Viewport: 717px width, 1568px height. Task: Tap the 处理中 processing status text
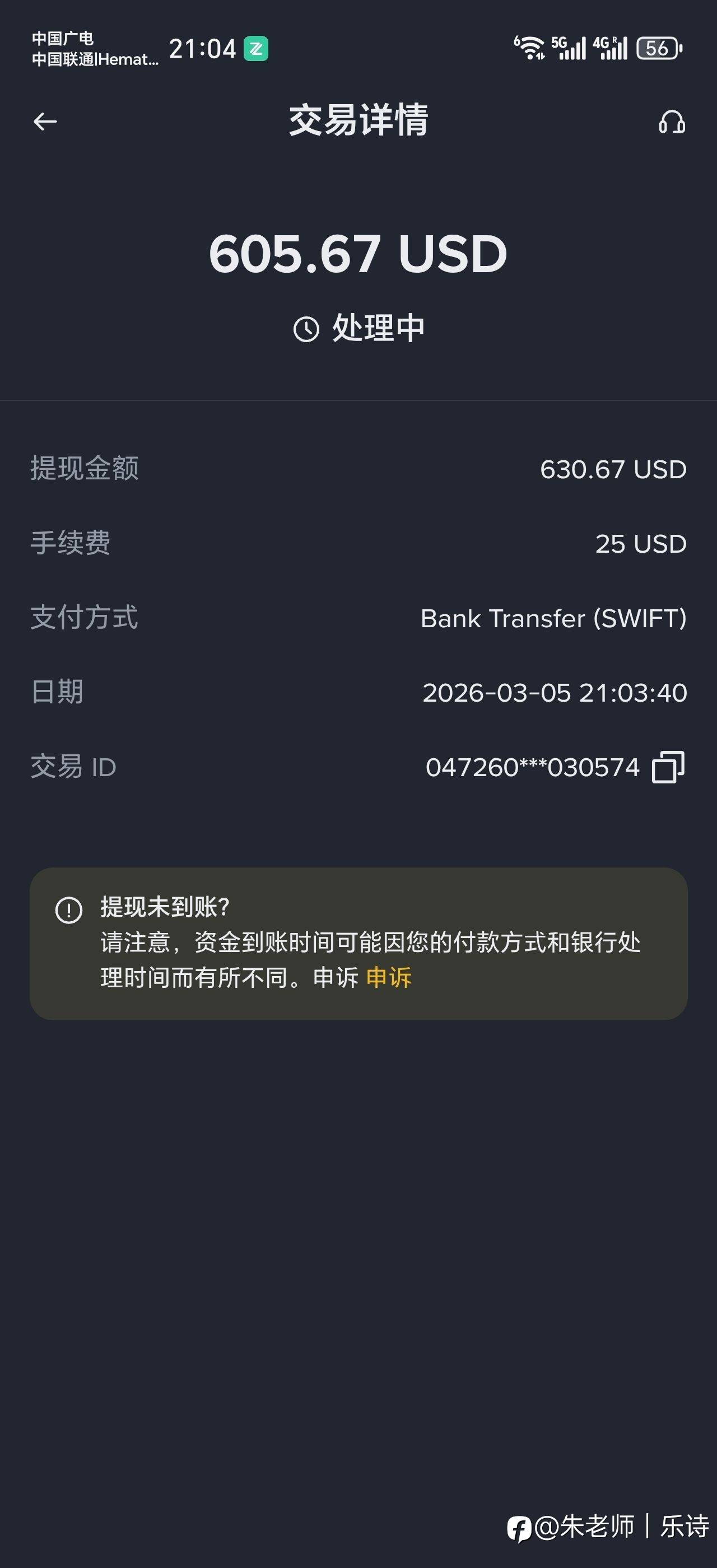pyautogui.click(x=378, y=329)
